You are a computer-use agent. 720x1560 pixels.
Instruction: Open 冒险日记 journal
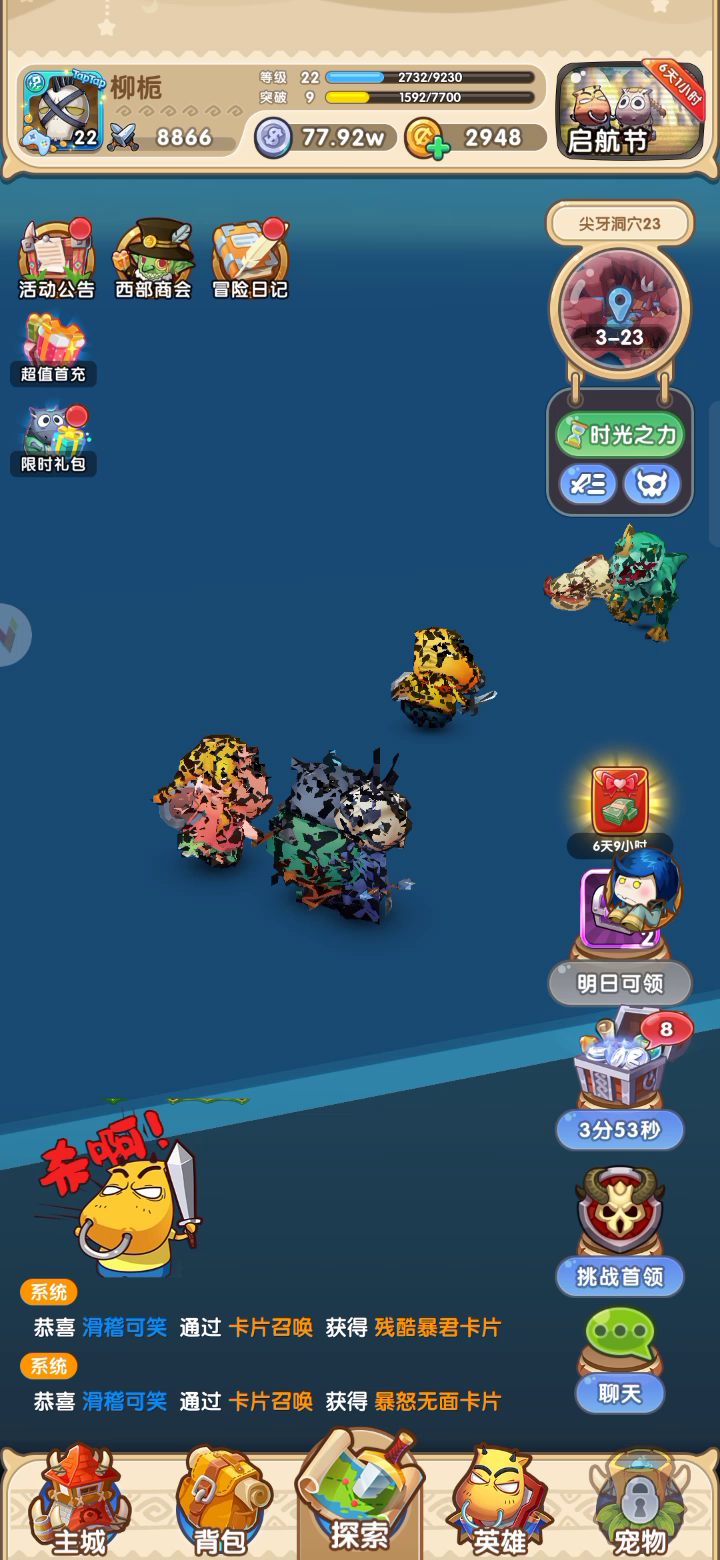[x=250, y=260]
